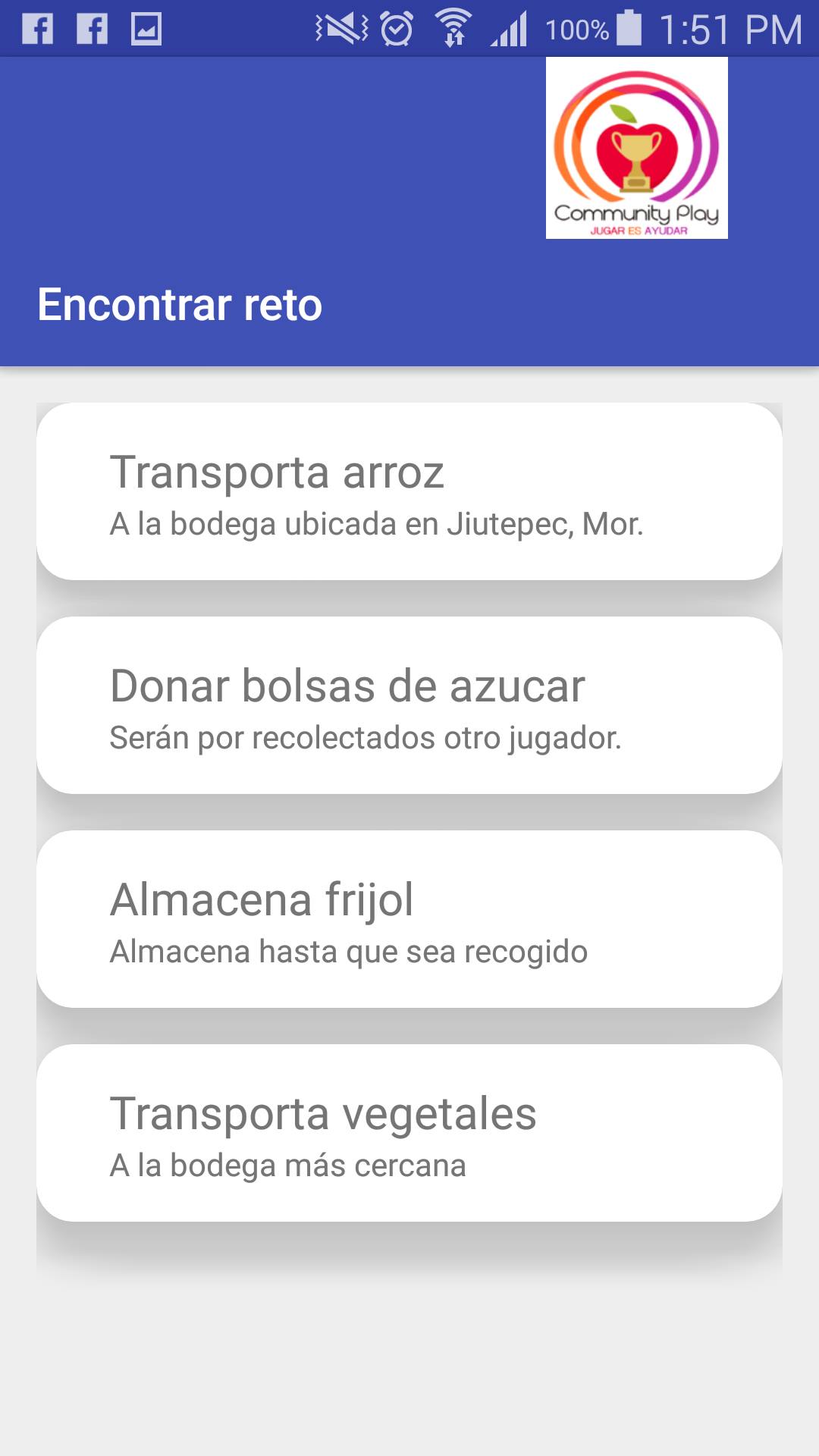View the Almacena frijol challenge
Image resolution: width=819 pixels, height=1456 pixels.
409,919
